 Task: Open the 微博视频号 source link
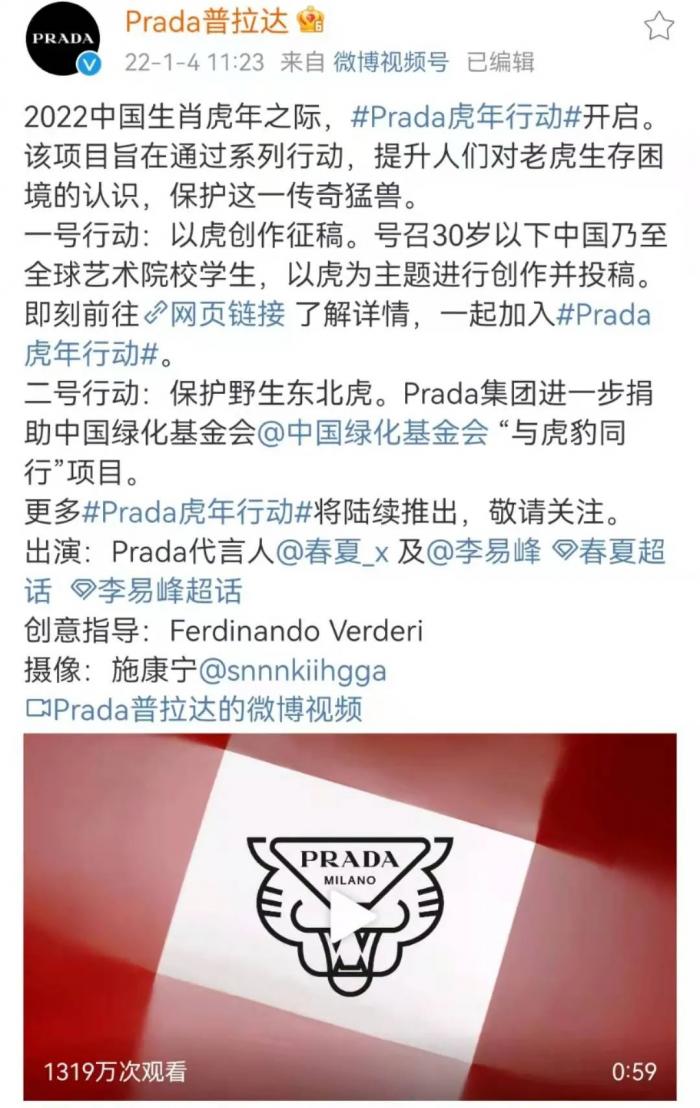point(393,61)
